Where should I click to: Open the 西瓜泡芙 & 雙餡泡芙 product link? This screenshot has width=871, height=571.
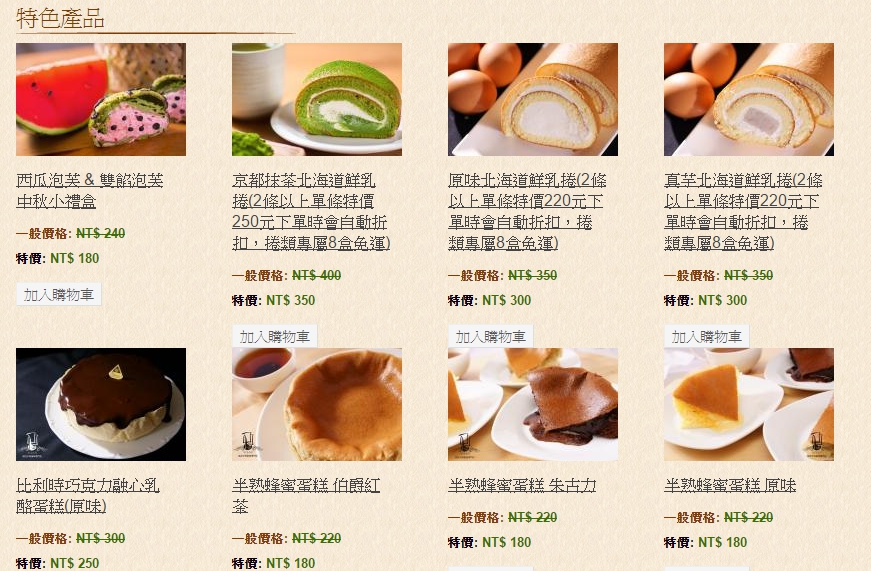(89, 180)
